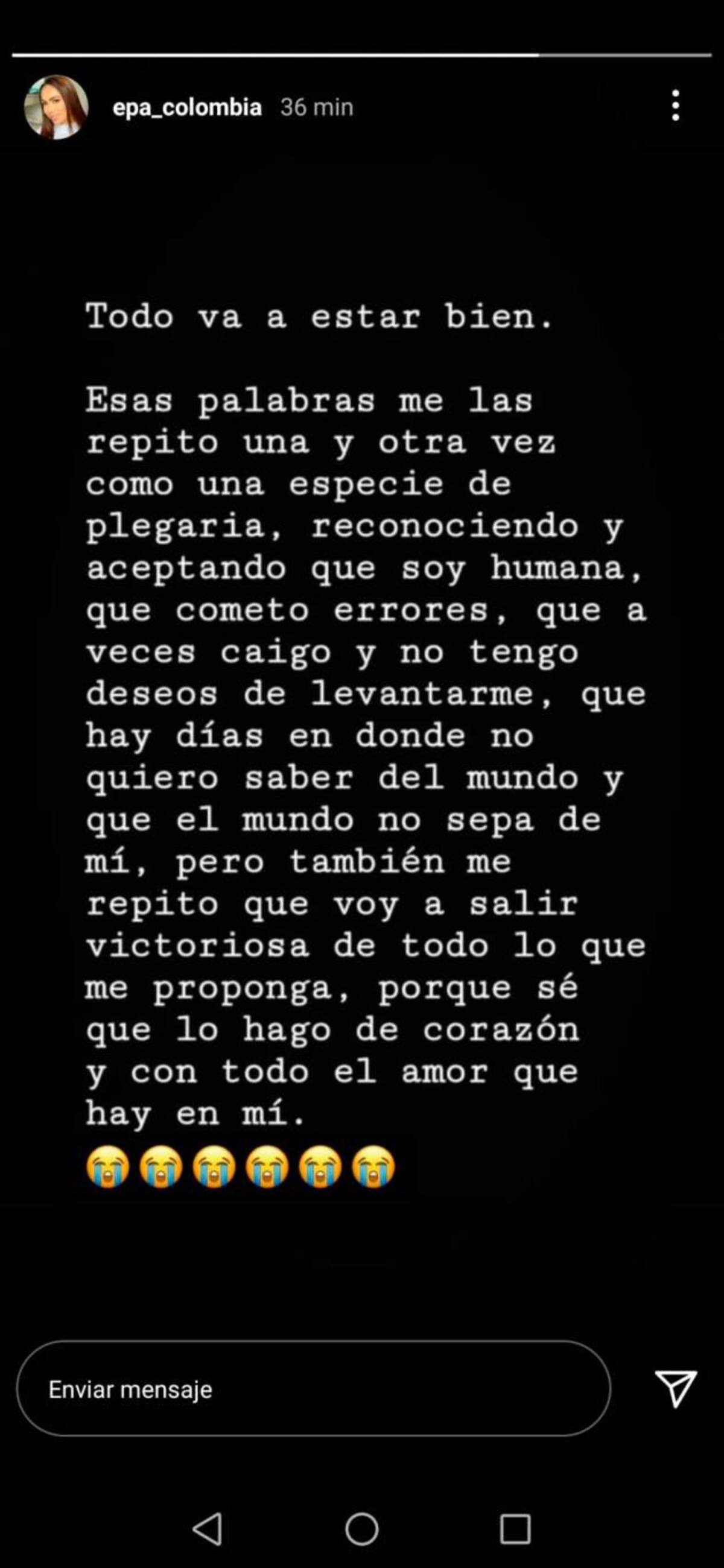This screenshot has height=1568, width=724.
Task: Open epa_colombia's profile picture
Action: [56, 107]
